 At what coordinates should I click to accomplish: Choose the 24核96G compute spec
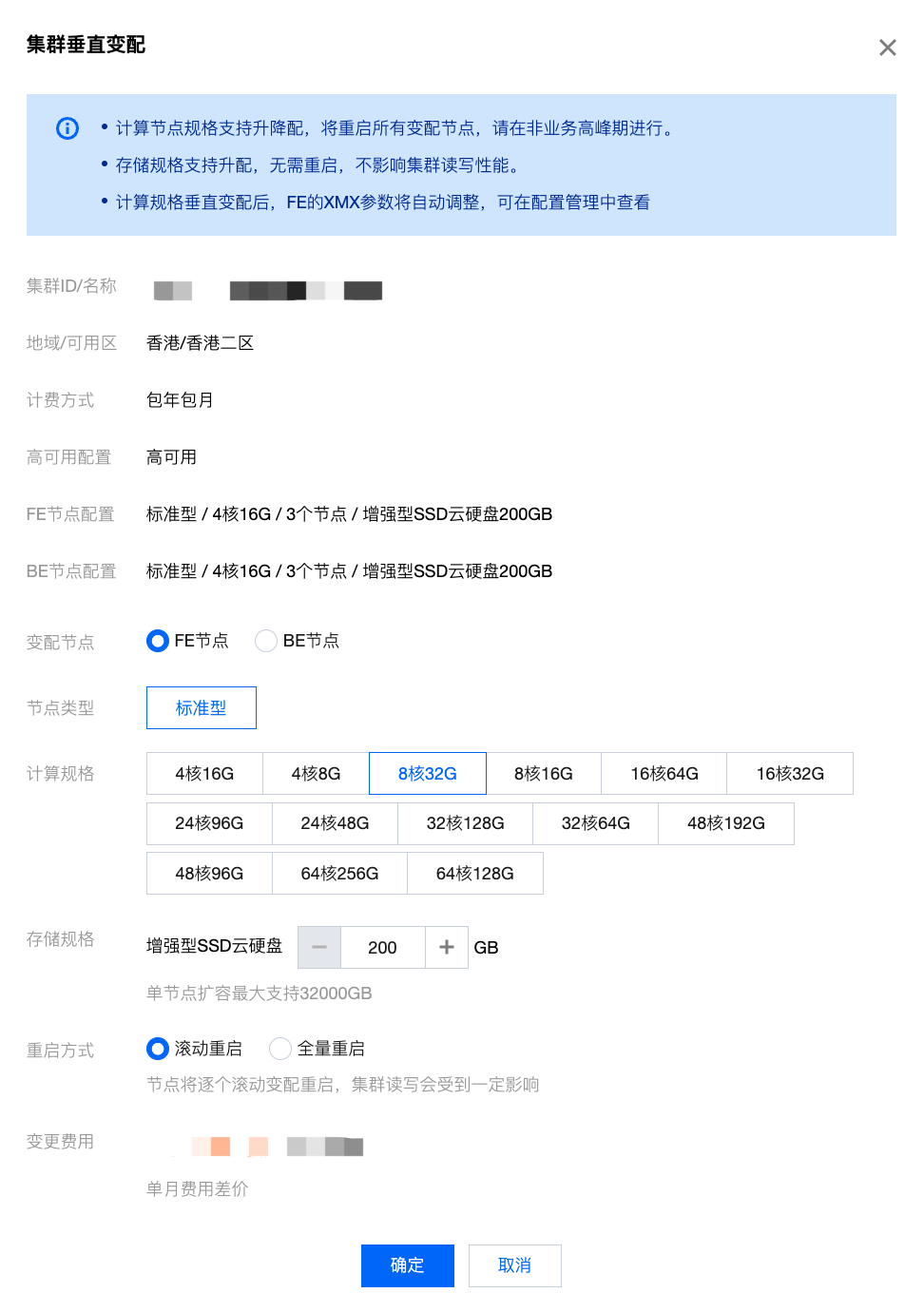[x=209, y=823]
